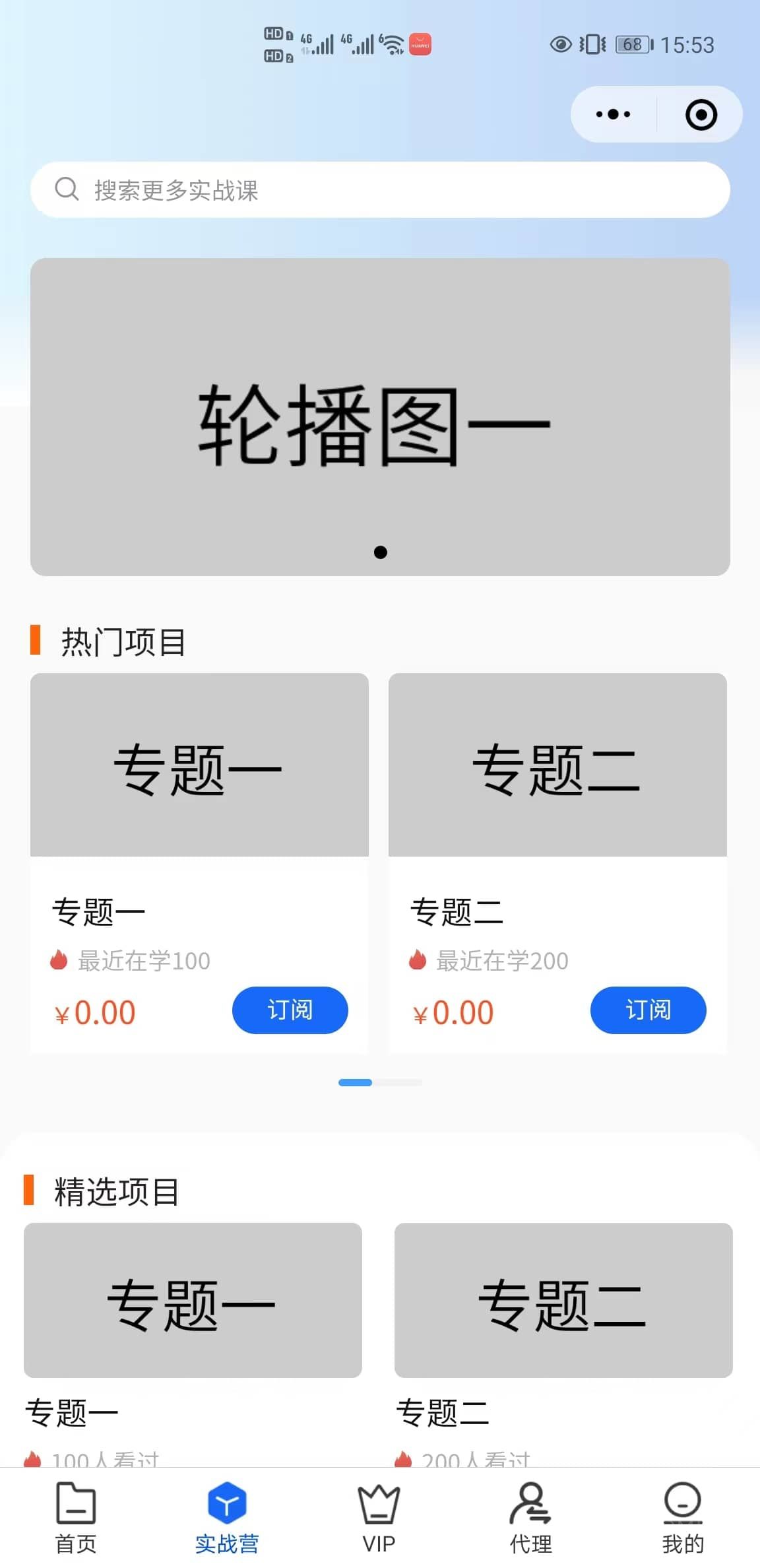Subscribe to 专题二 via 订阅 button
Screen dimensions: 760x1568
(x=648, y=1010)
